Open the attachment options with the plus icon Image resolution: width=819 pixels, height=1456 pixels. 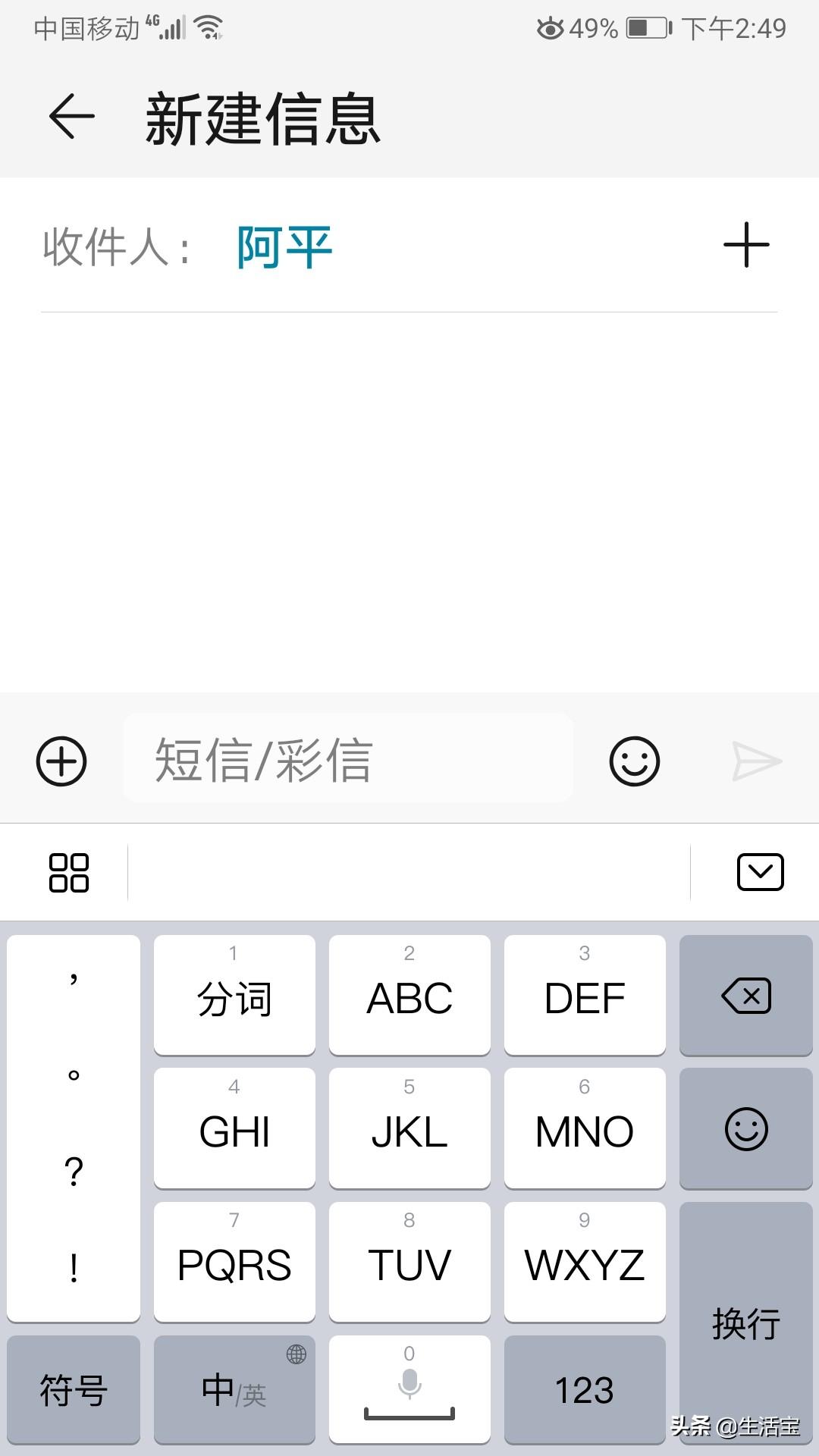click(x=61, y=761)
